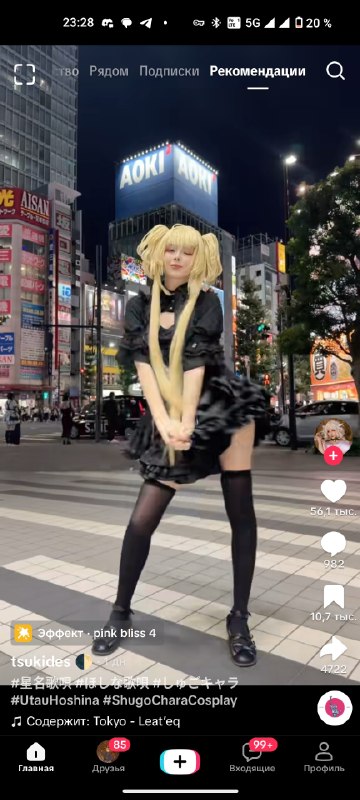This screenshot has height=800, width=360.
Task: Tap the #ShugoCharaCosplay hashtag
Action: pos(170,701)
